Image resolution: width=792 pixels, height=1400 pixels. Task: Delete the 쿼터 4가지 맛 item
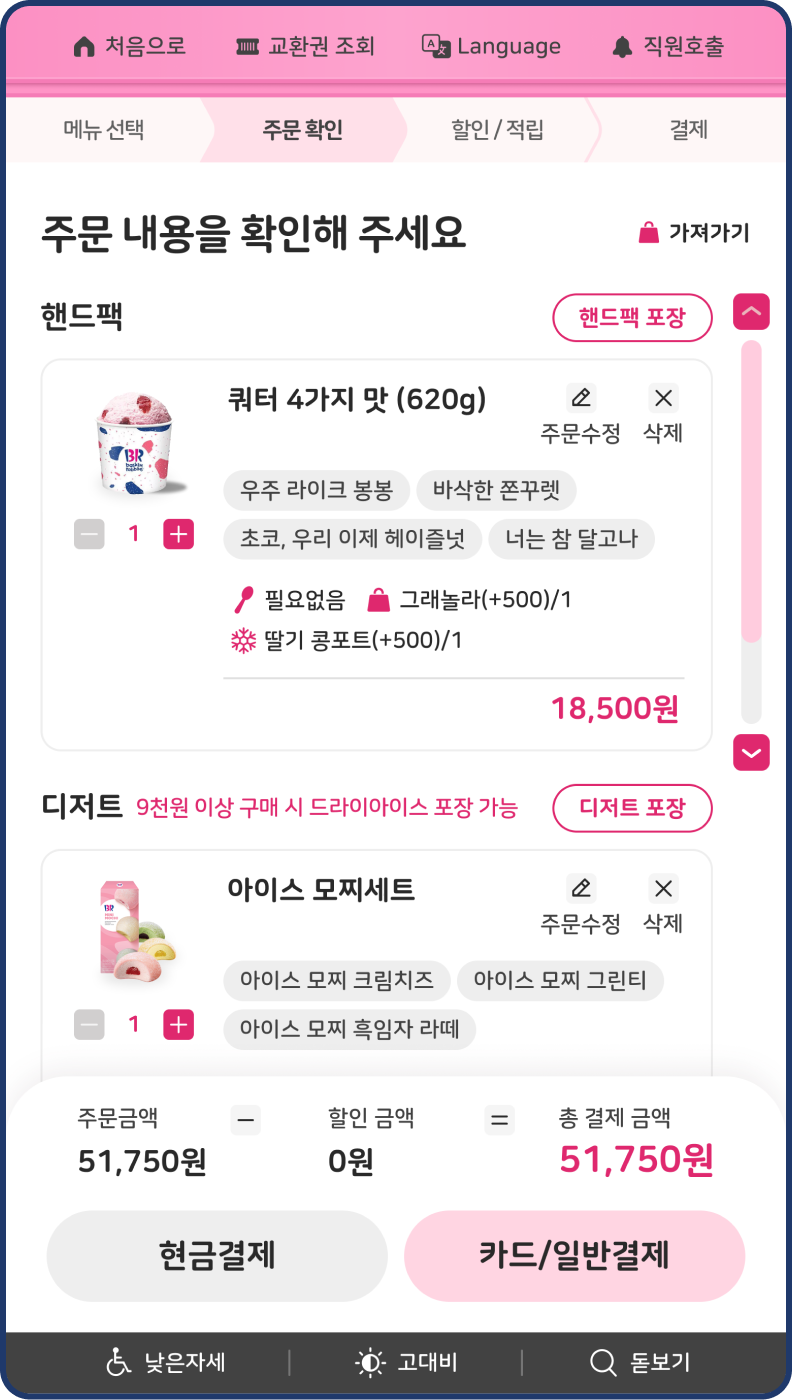pyautogui.click(x=662, y=413)
